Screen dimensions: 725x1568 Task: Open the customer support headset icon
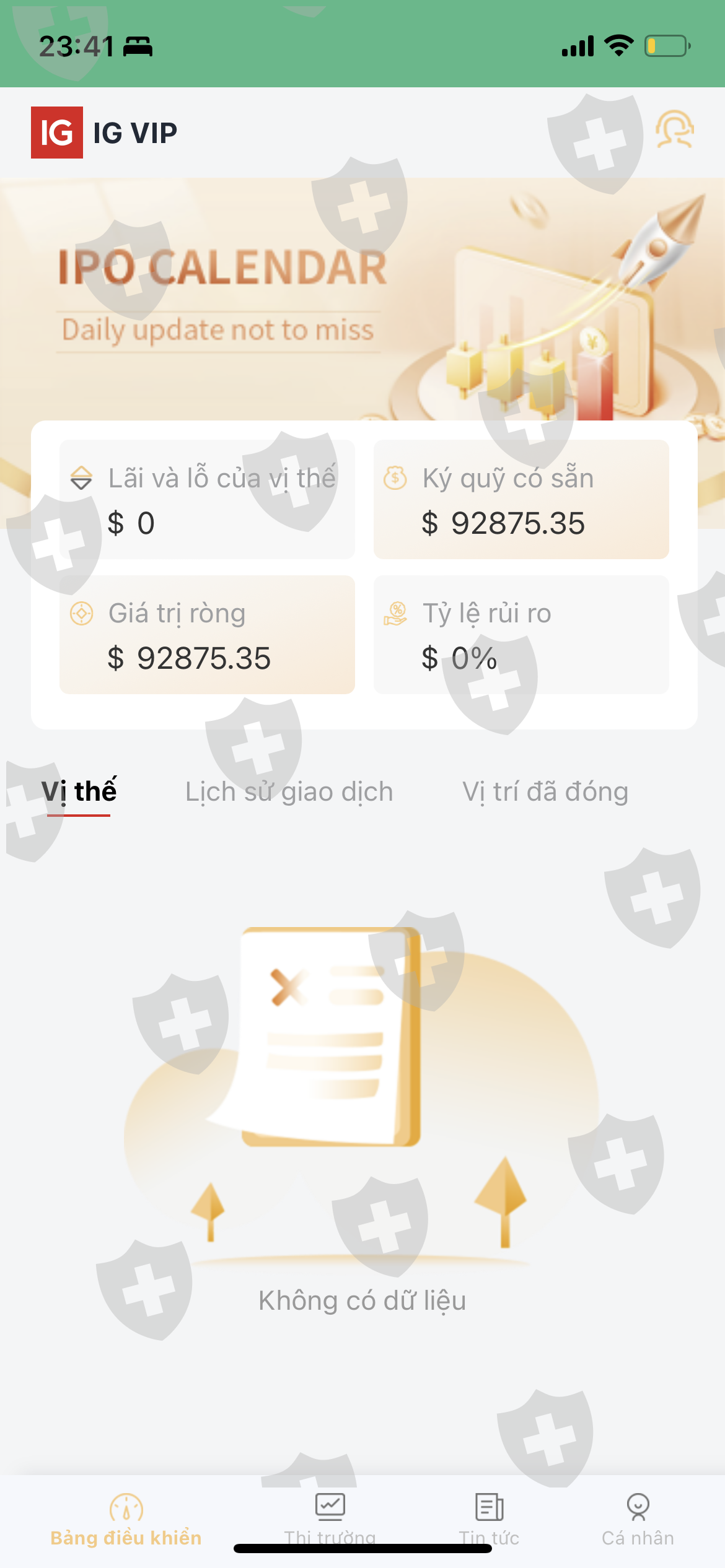click(674, 129)
